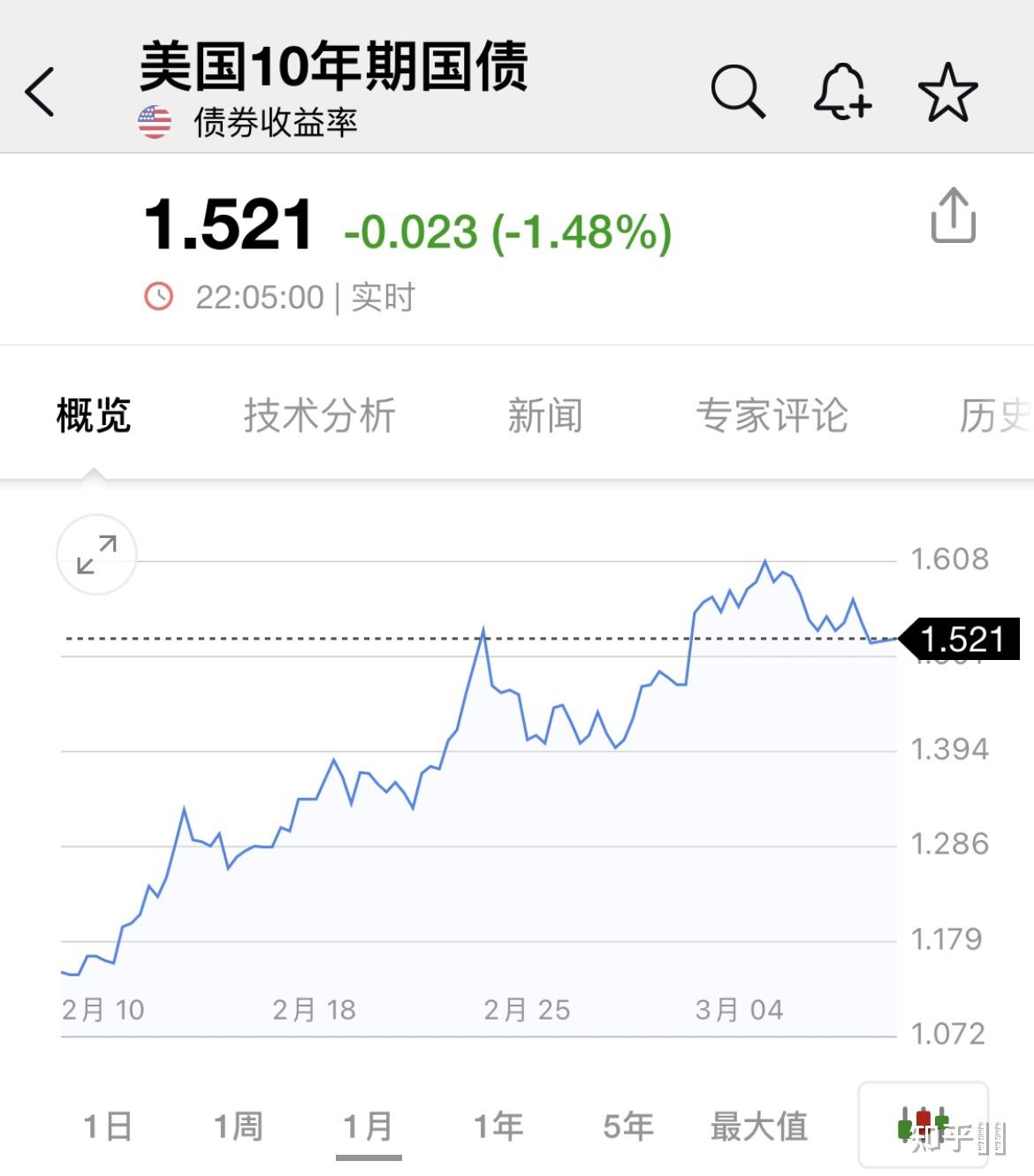1034x1176 pixels.
Task: Tap the 1年 time range button
Action: point(499,1126)
